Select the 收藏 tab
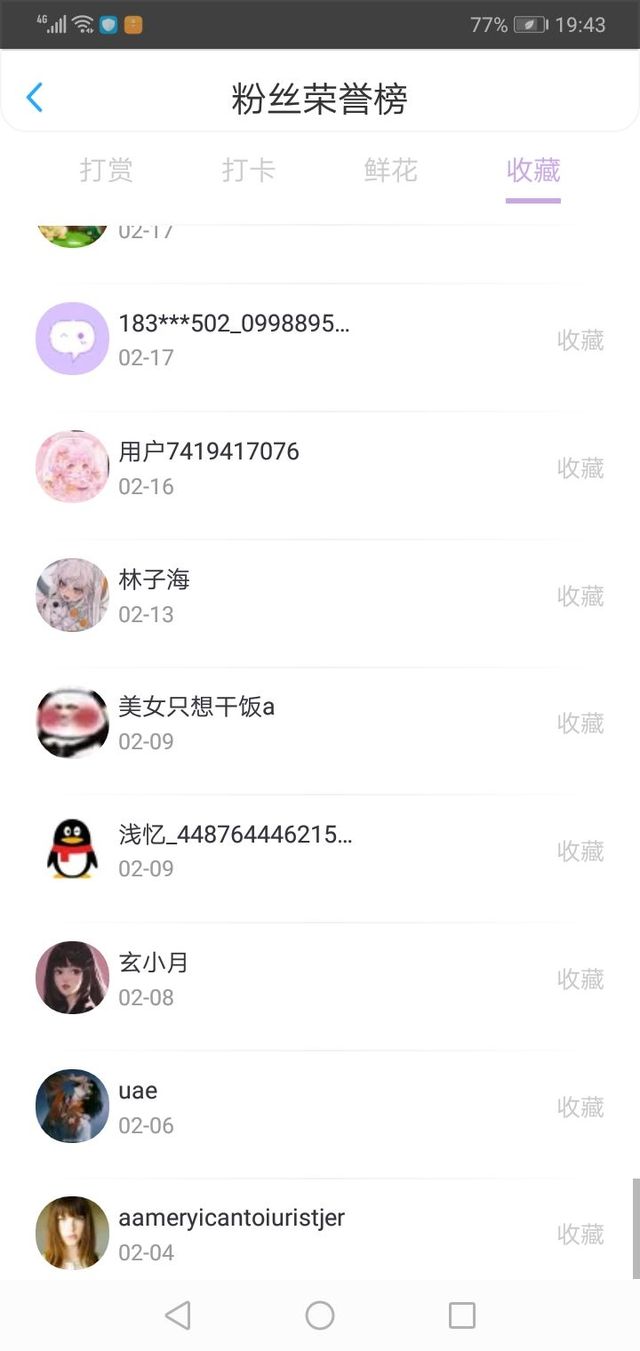 tap(533, 171)
